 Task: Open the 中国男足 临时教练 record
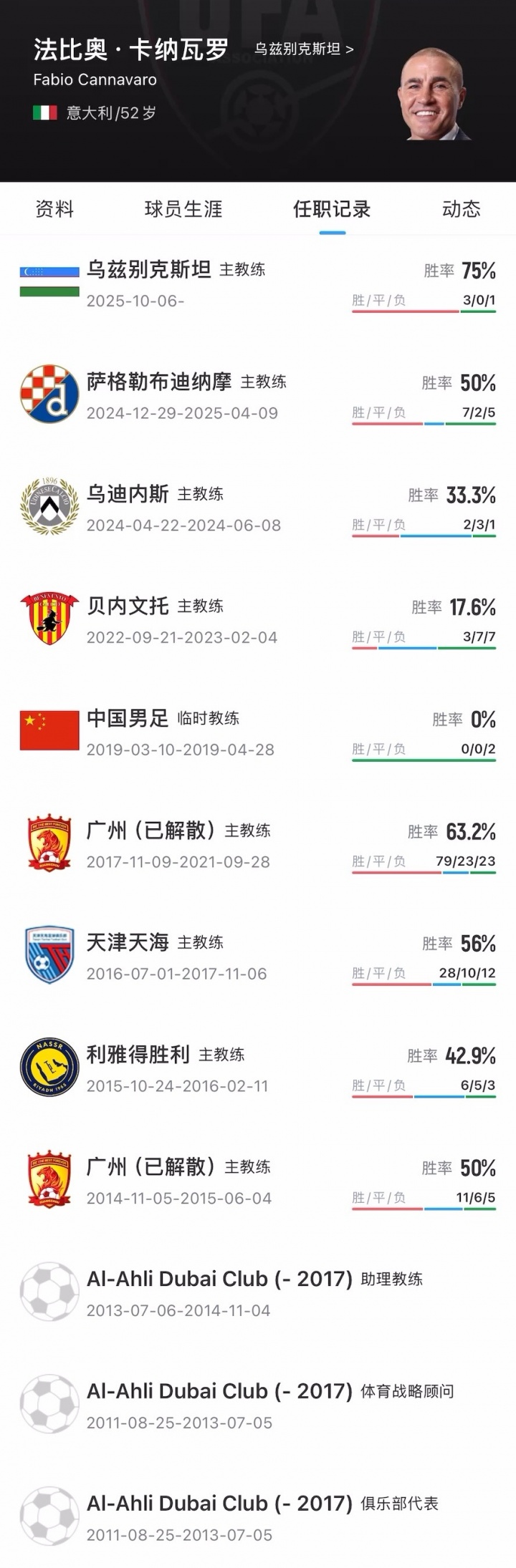258,732
